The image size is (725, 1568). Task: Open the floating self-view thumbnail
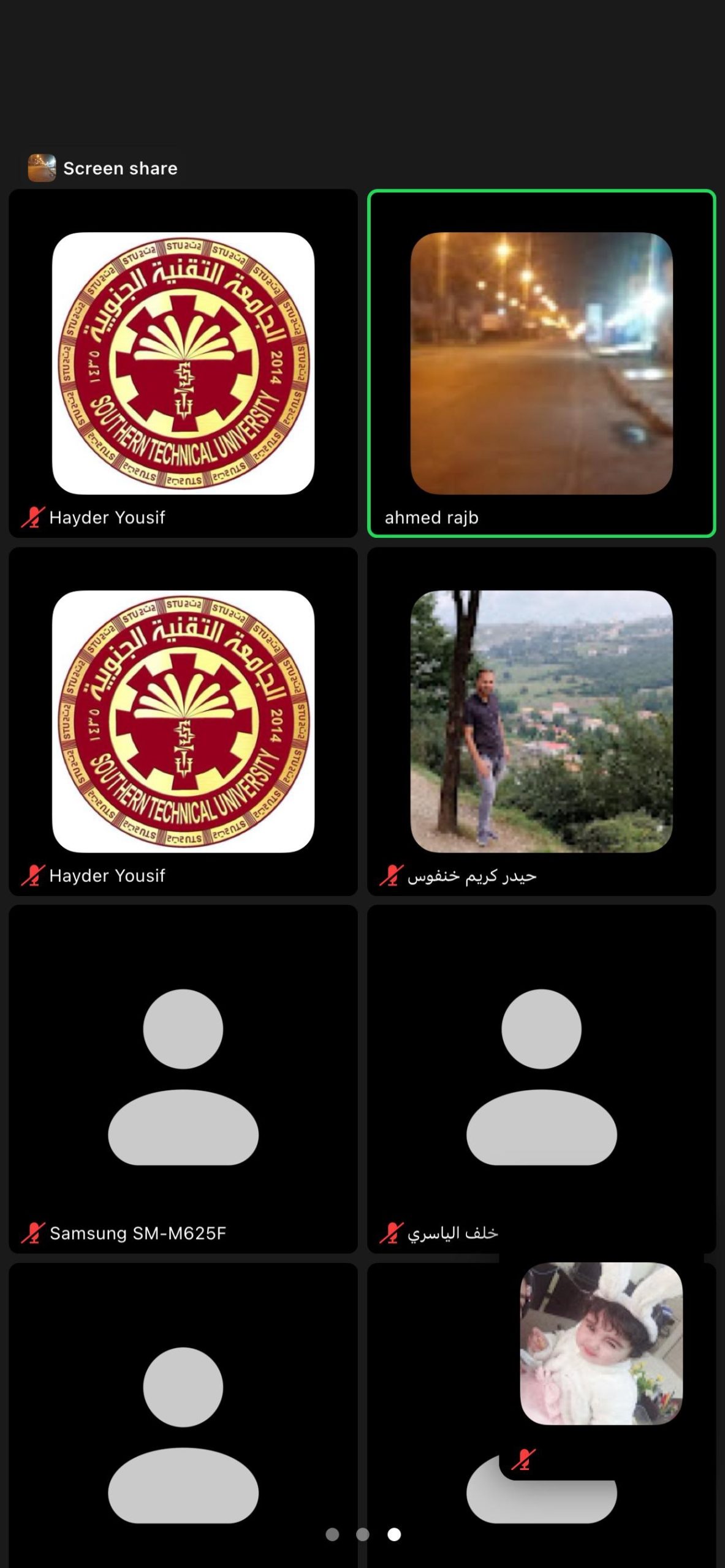click(x=601, y=1365)
